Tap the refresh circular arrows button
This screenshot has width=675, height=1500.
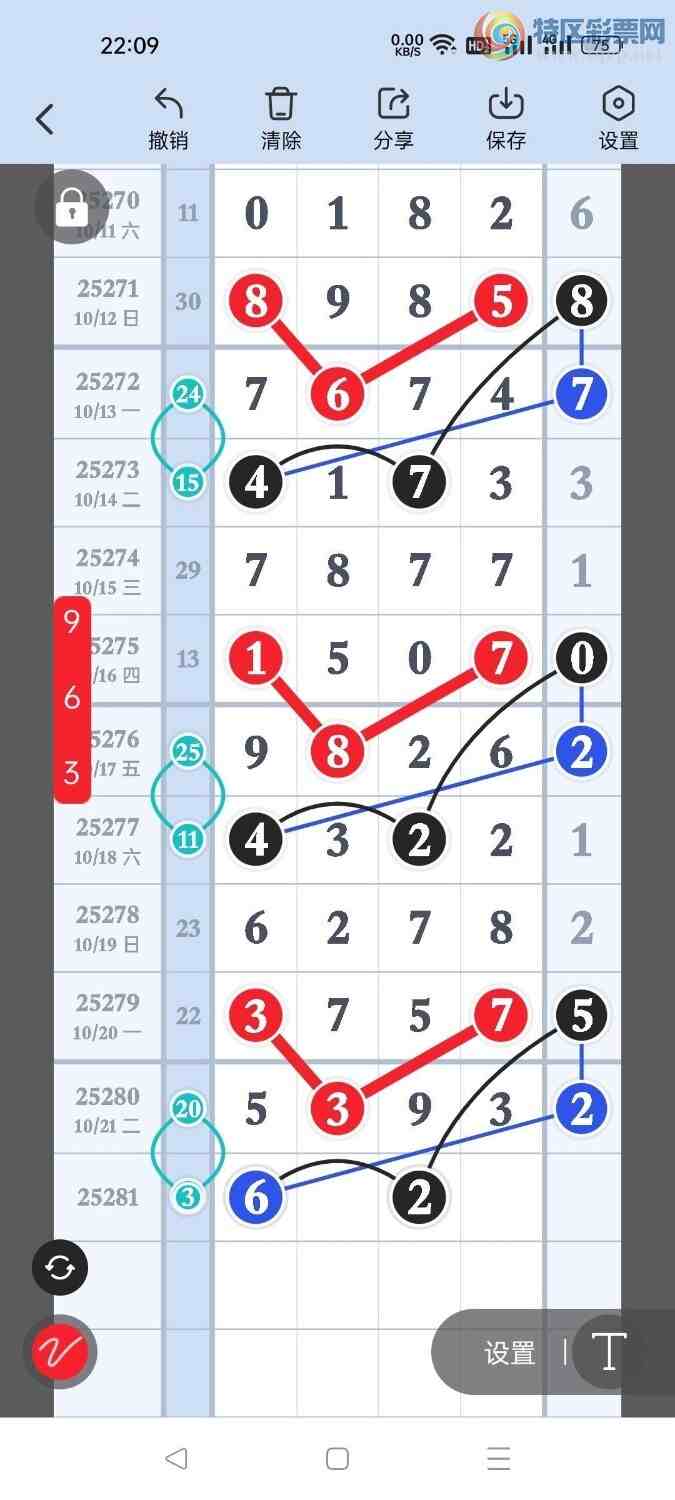[x=60, y=1268]
